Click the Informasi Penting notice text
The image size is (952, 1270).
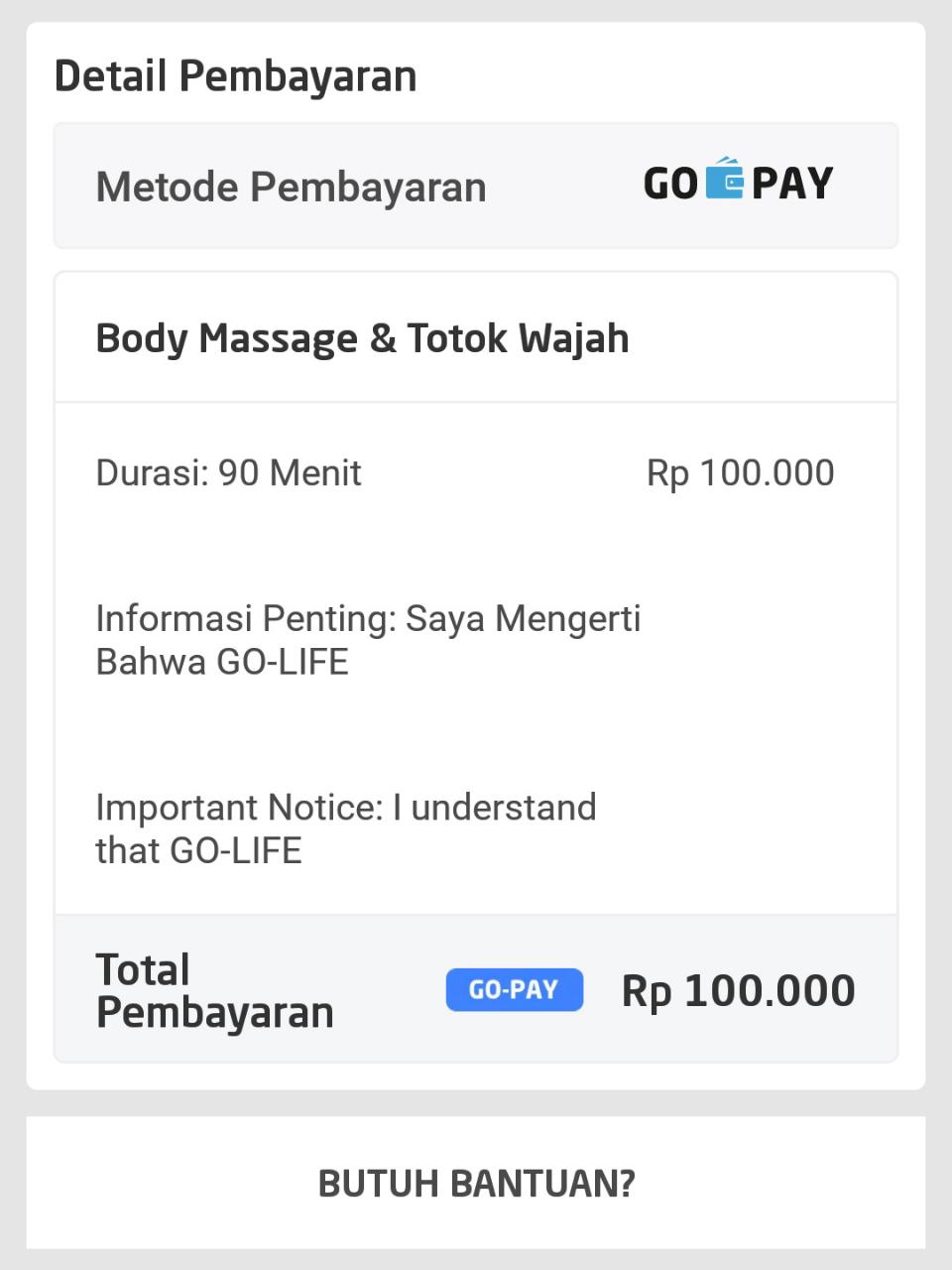(x=368, y=617)
